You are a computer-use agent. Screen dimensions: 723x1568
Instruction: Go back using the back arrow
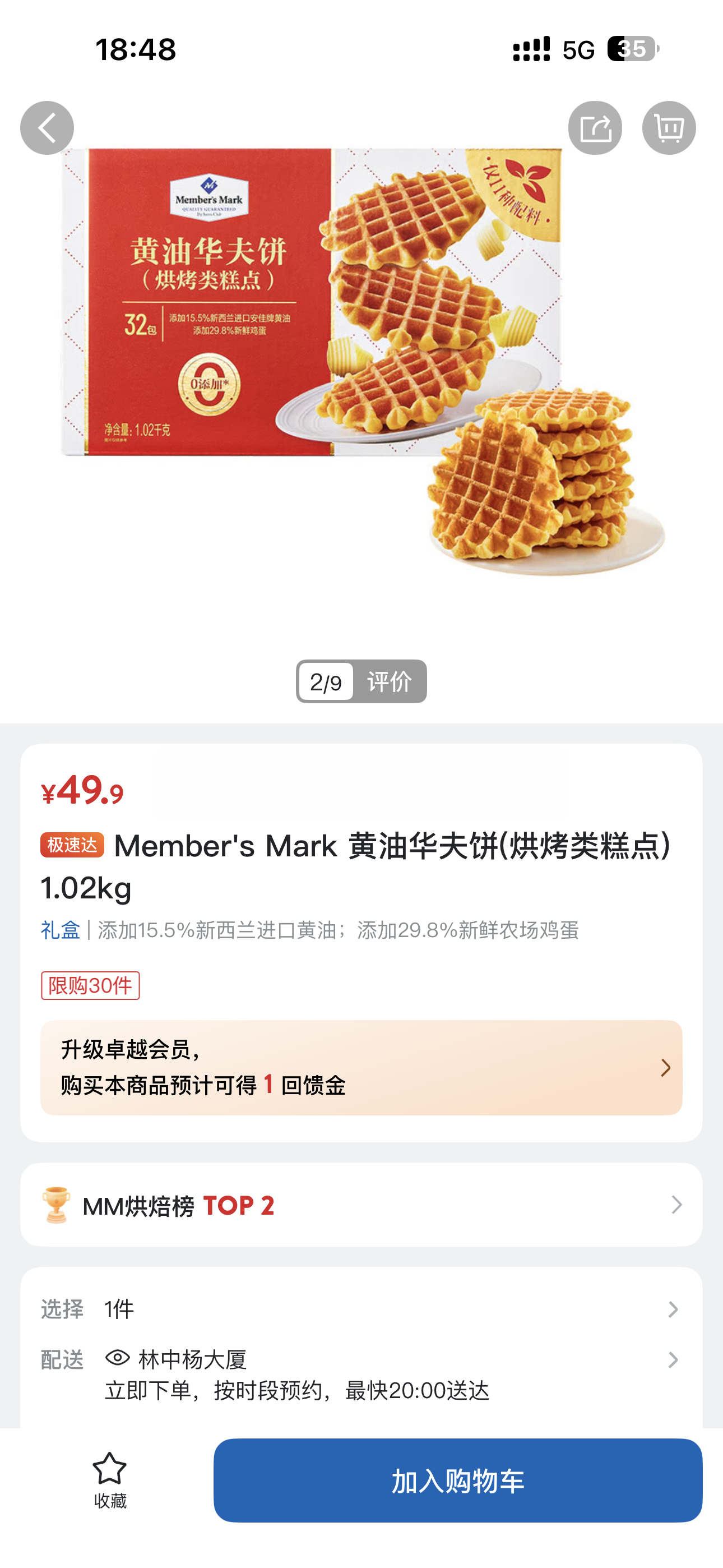click(x=47, y=128)
